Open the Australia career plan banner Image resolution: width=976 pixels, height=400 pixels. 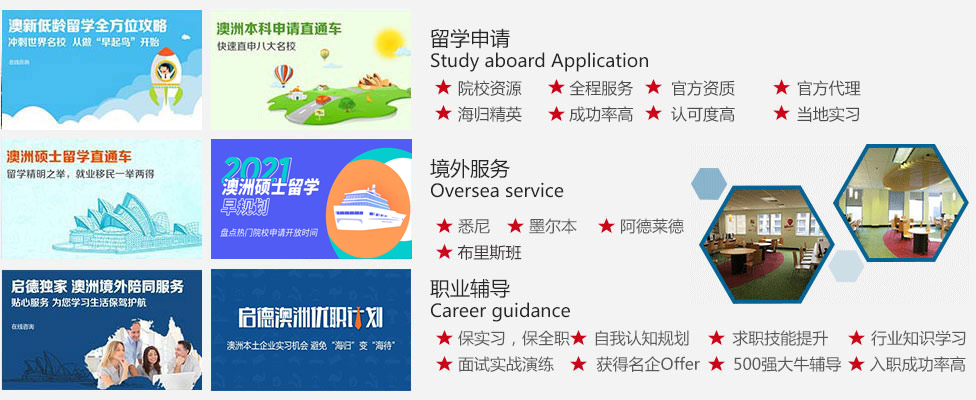click(x=311, y=329)
